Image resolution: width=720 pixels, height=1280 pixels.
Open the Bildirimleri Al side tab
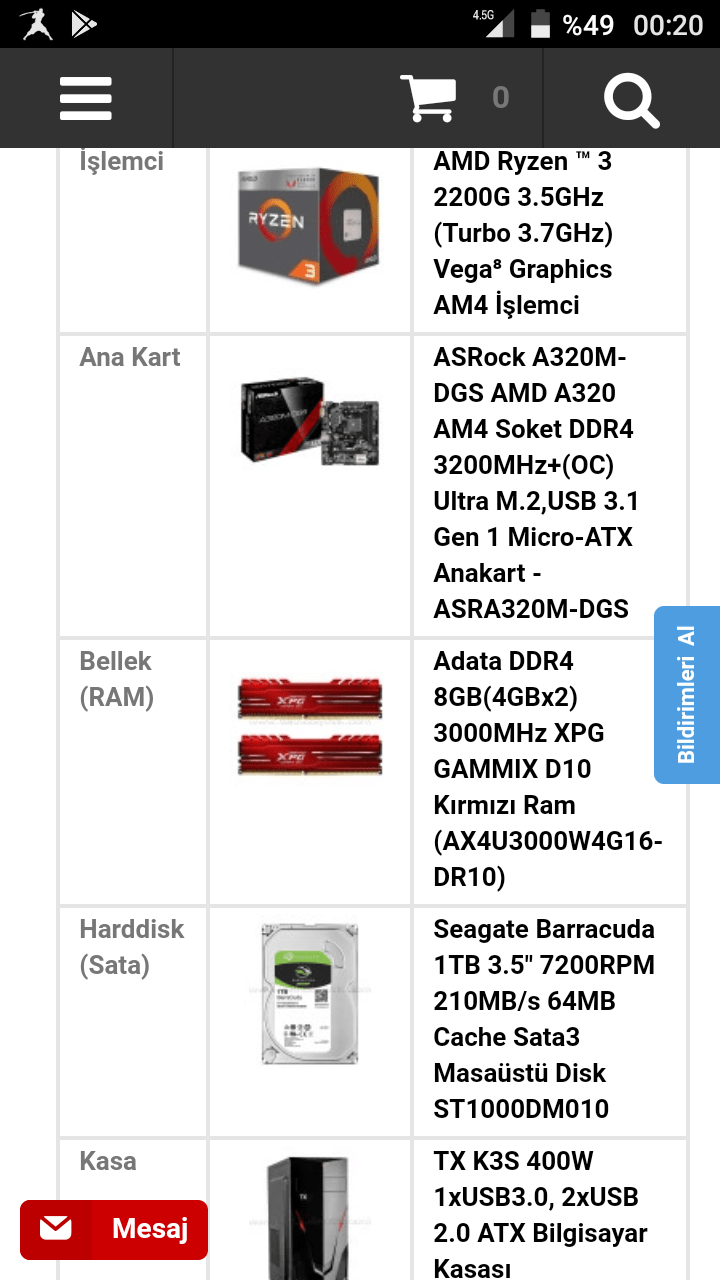click(687, 694)
